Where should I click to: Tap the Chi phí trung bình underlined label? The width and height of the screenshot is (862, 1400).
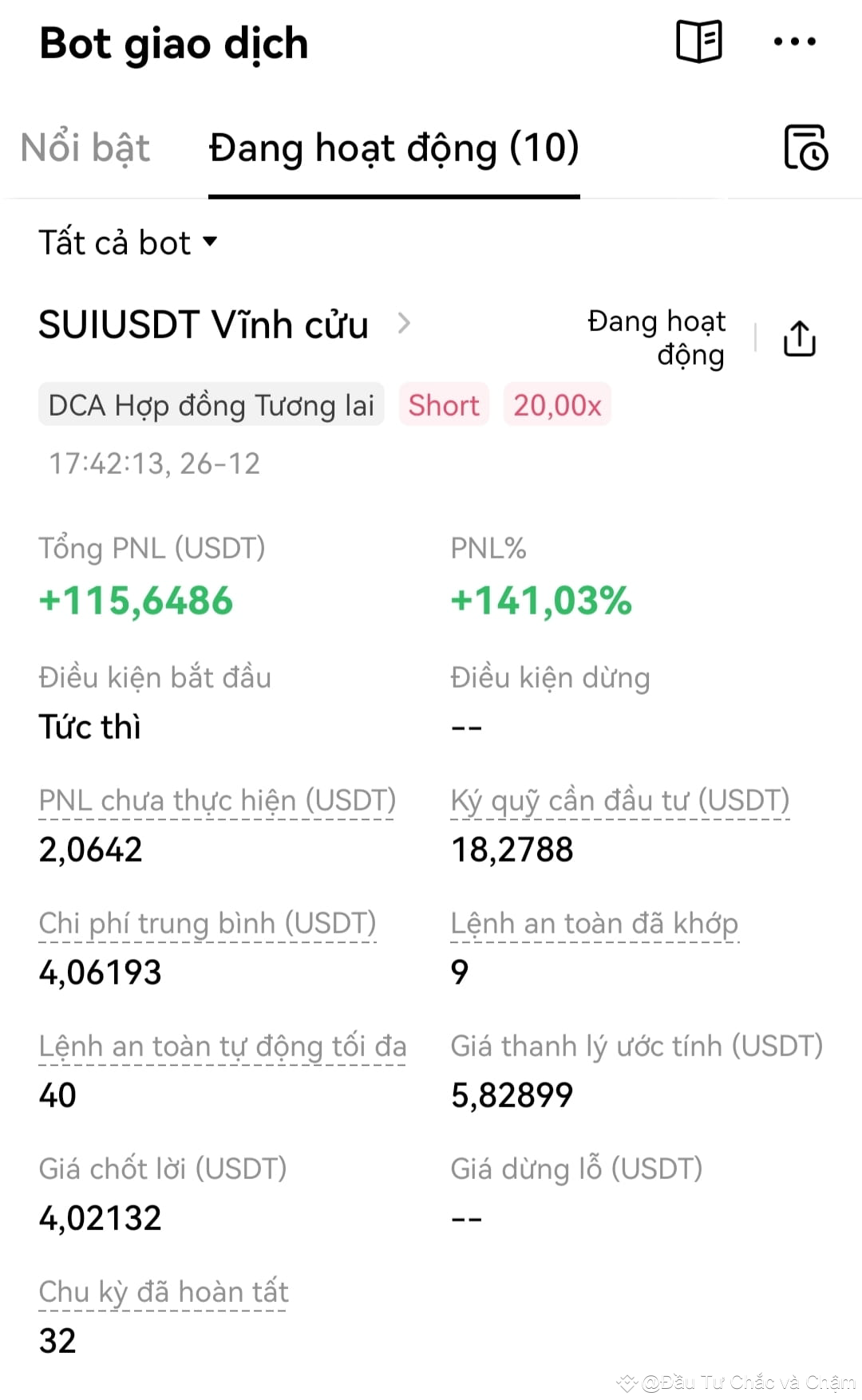pyautogui.click(x=208, y=923)
